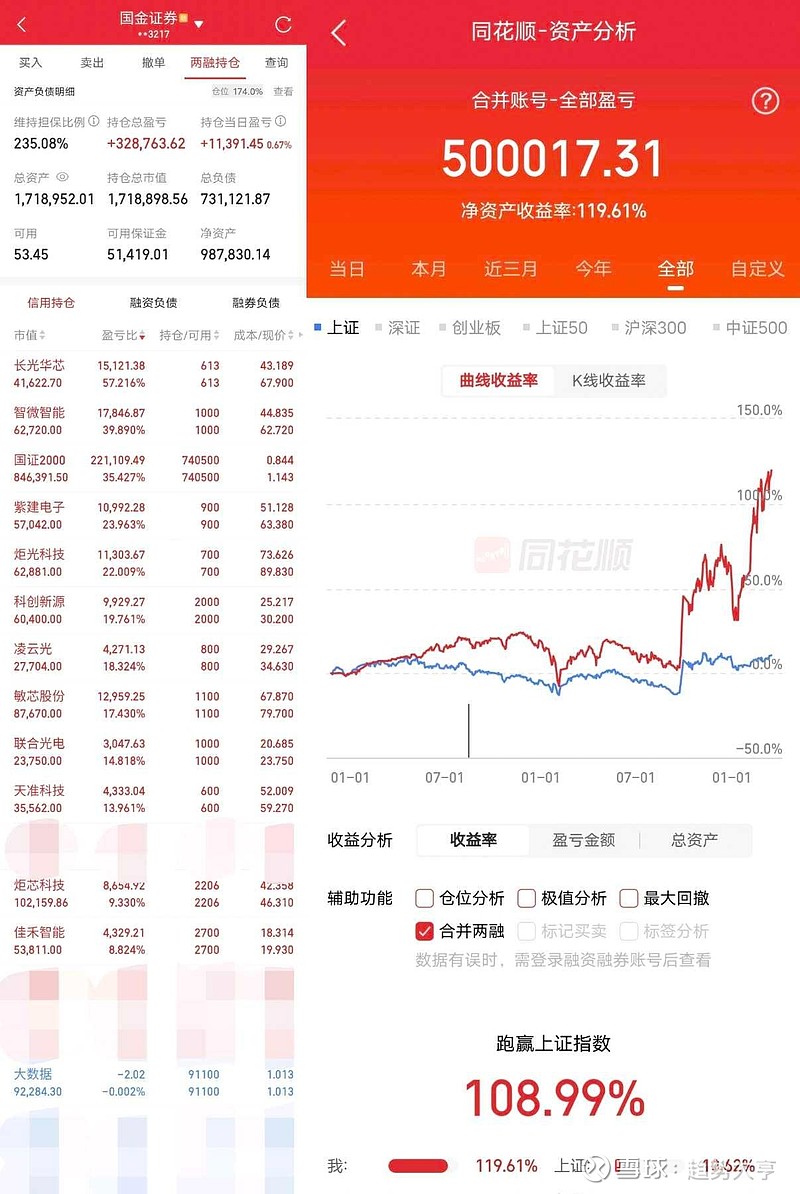Switch to the 卖出 tab

91,63
